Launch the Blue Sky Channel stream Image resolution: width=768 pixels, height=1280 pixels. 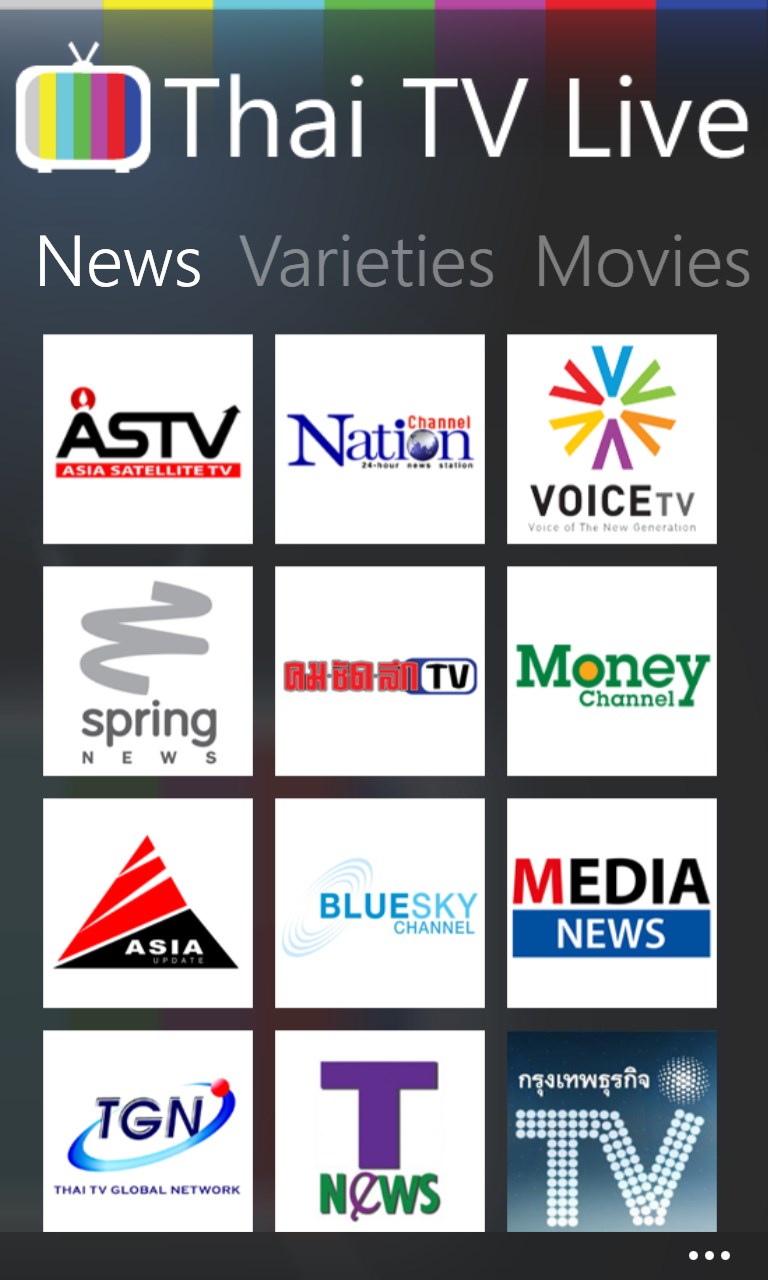pos(379,902)
